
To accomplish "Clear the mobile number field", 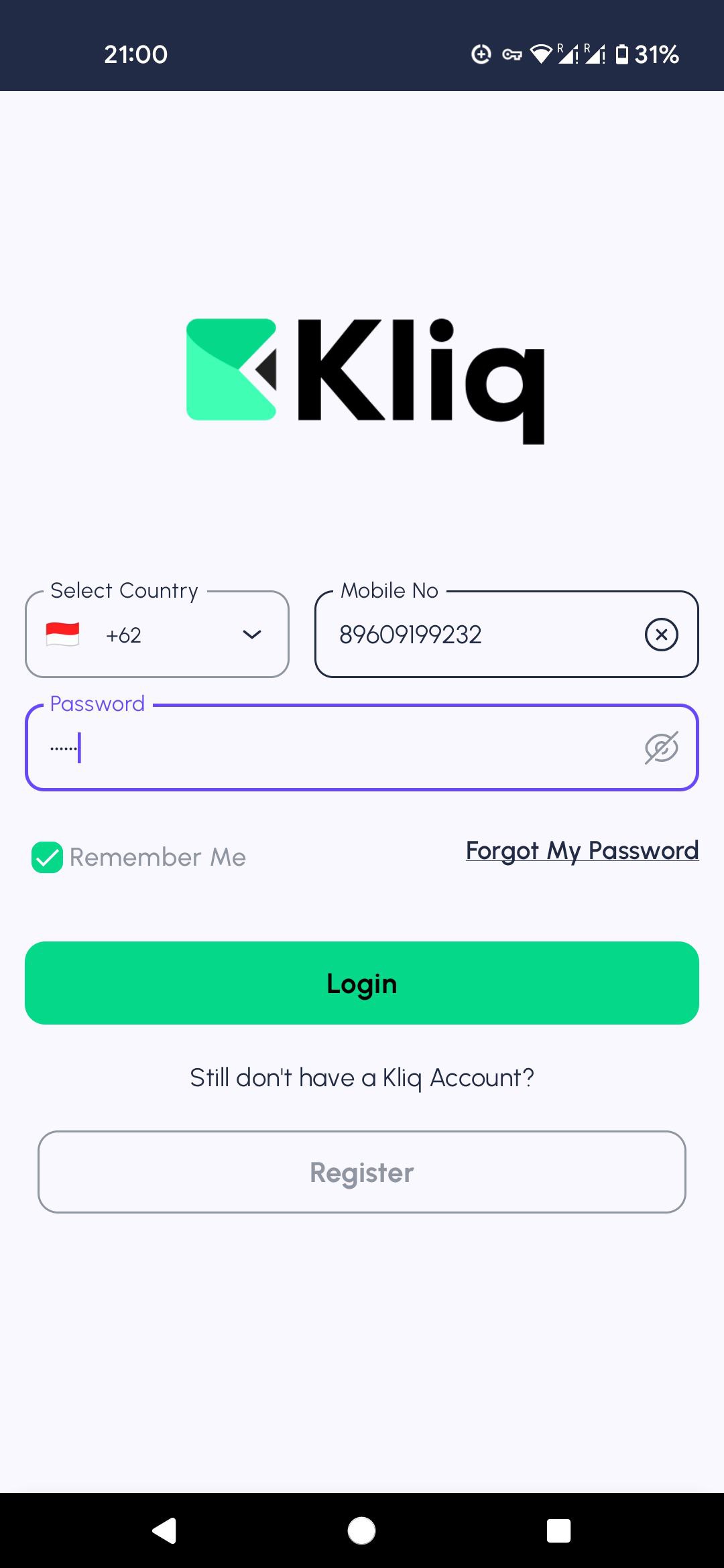I will coord(661,635).
